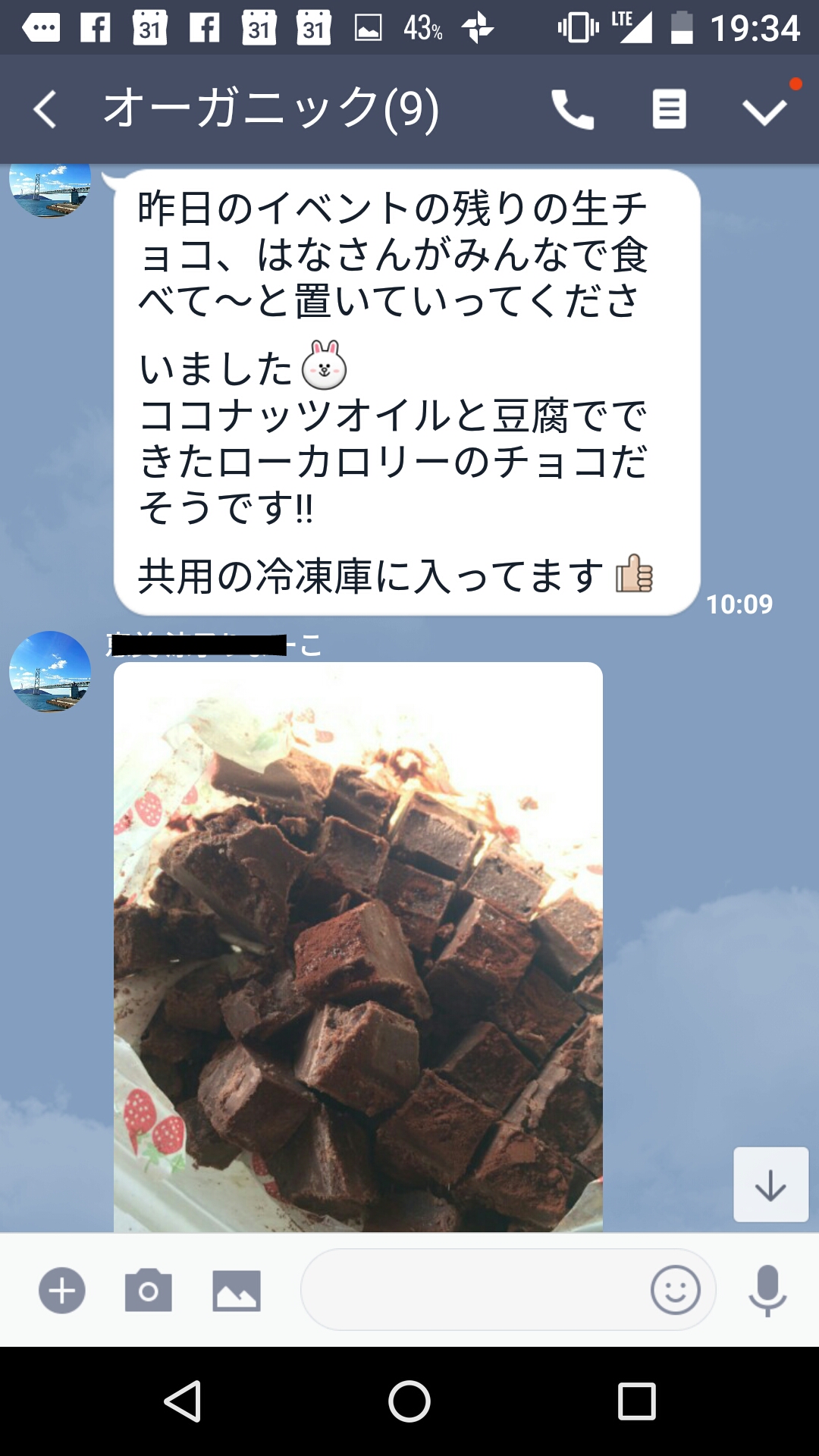Go back from the オーガニック group chat
This screenshot has height=1456, width=819.
tap(45, 108)
